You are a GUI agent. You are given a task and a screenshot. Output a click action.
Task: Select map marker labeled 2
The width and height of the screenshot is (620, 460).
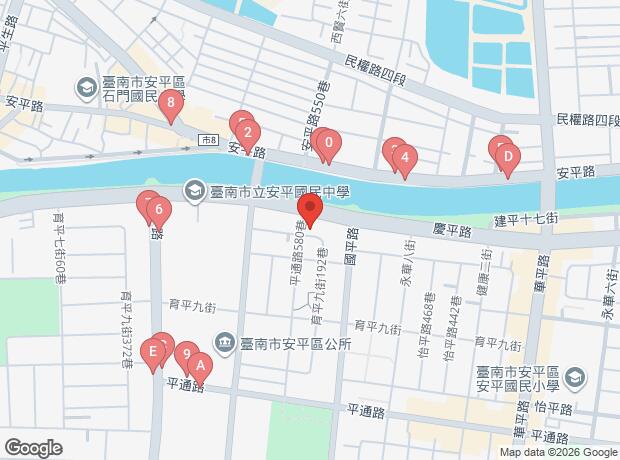tap(247, 133)
